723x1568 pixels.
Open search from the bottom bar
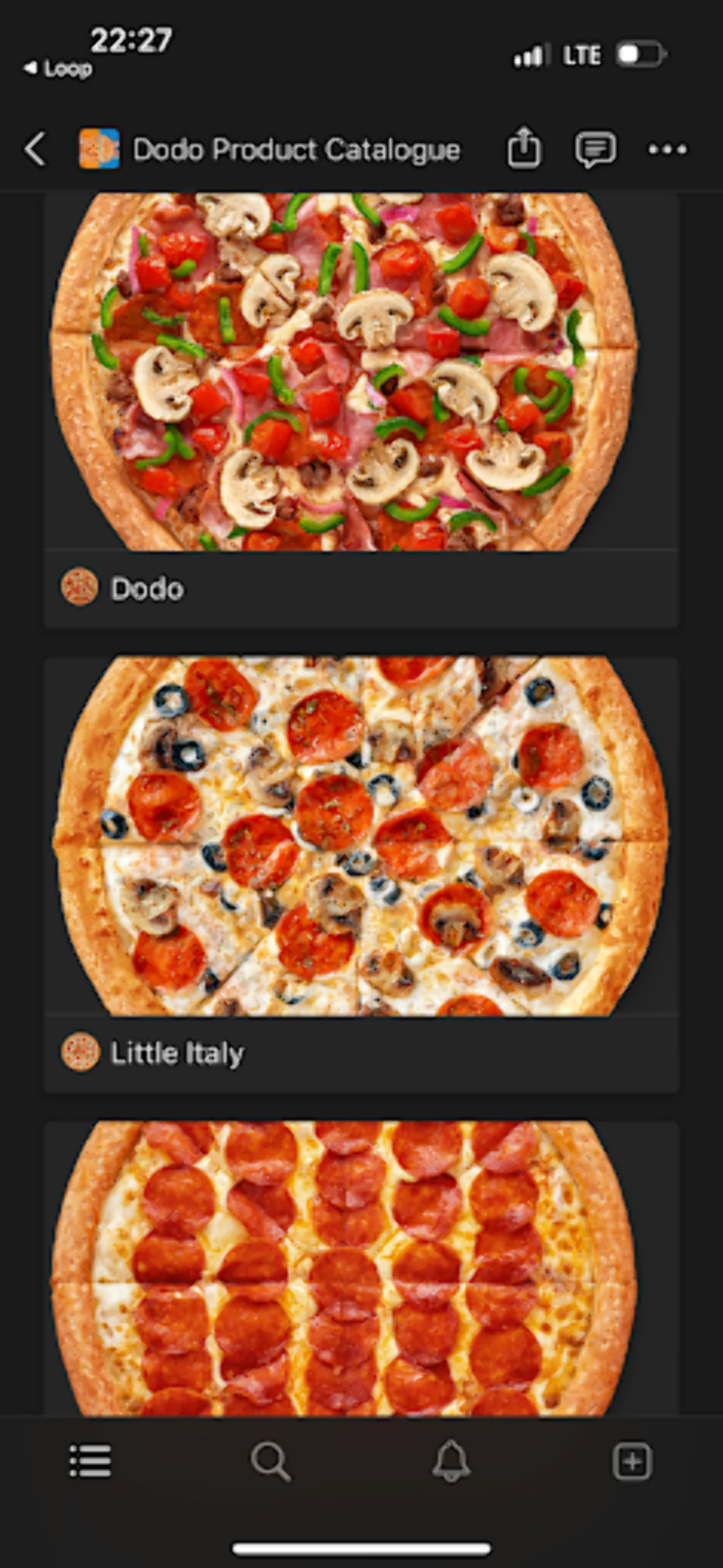[x=270, y=1461]
